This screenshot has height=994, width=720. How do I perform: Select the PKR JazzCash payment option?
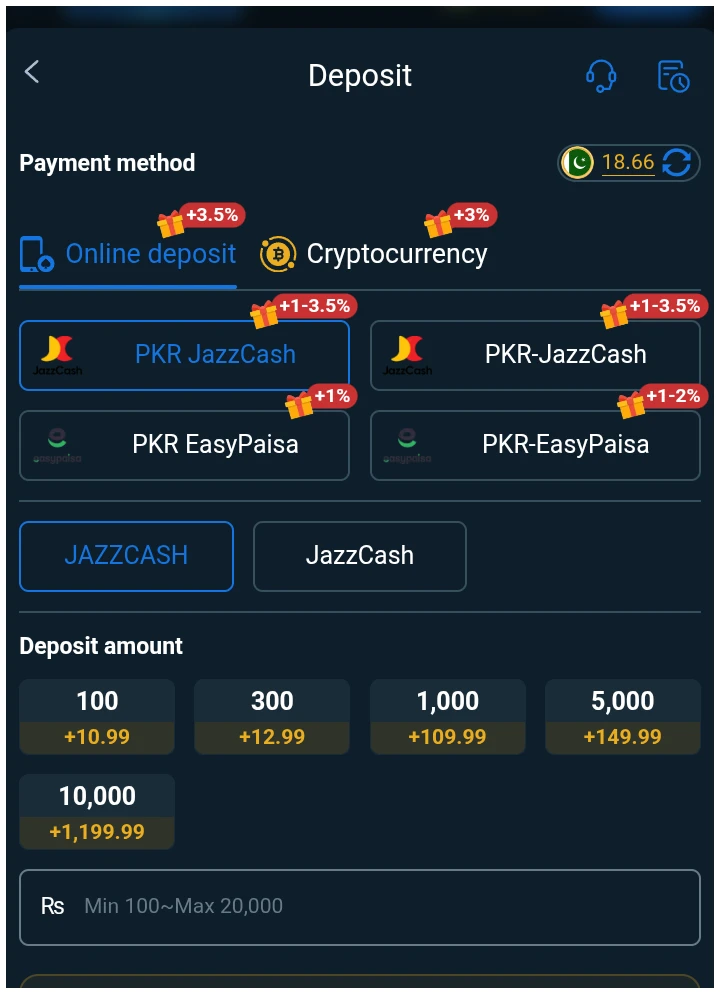[x=185, y=354]
